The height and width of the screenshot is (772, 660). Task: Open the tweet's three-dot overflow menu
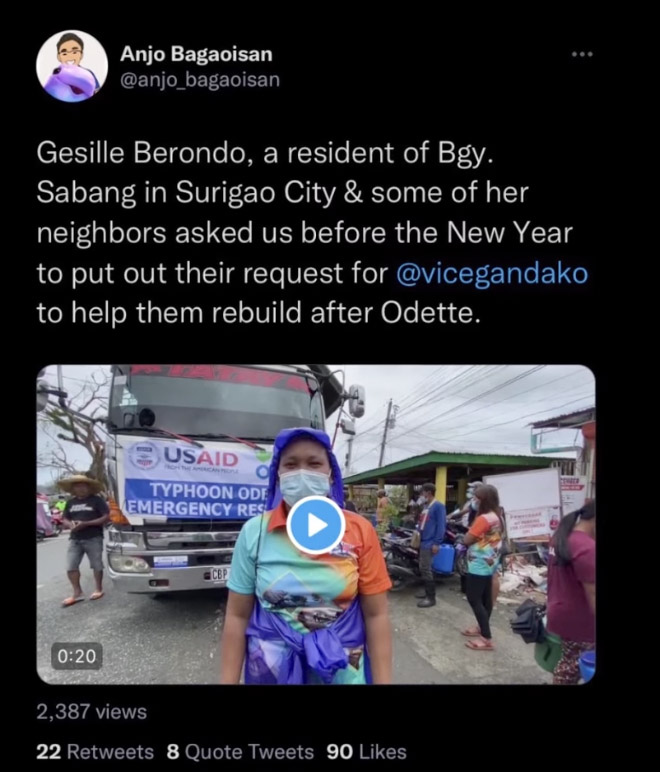(x=582, y=54)
